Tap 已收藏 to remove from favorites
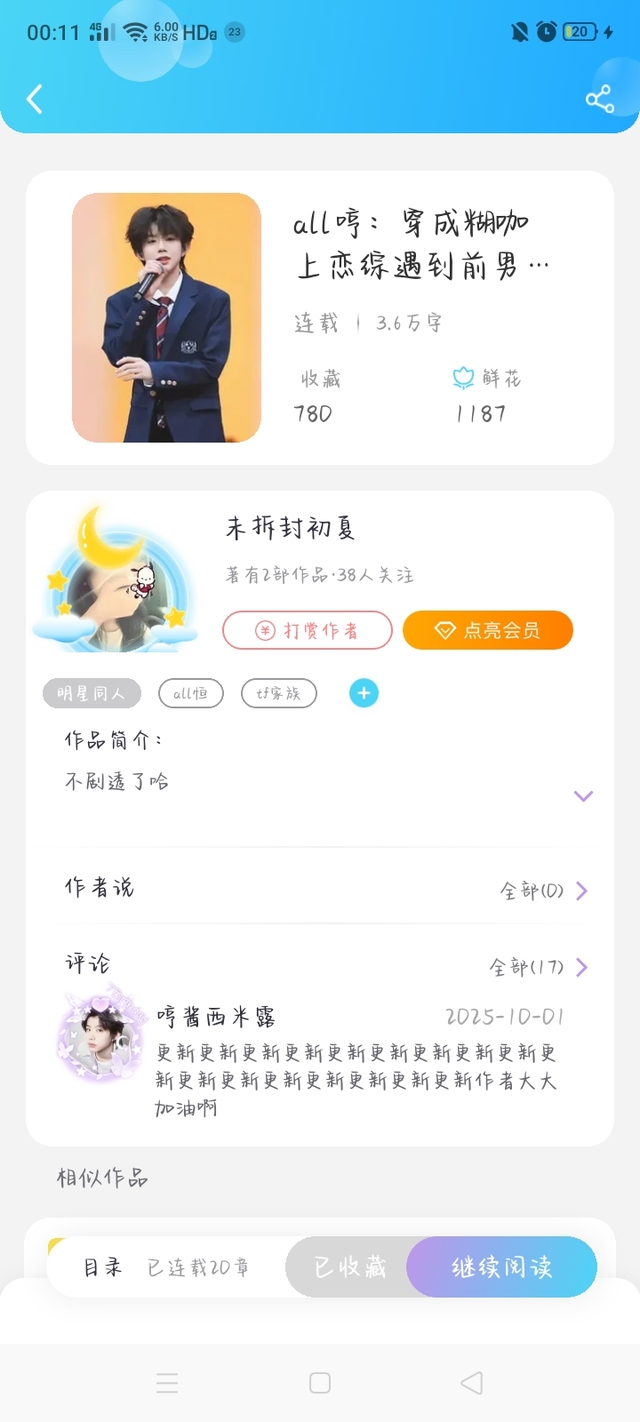This screenshot has height=1422, width=640. point(350,1267)
